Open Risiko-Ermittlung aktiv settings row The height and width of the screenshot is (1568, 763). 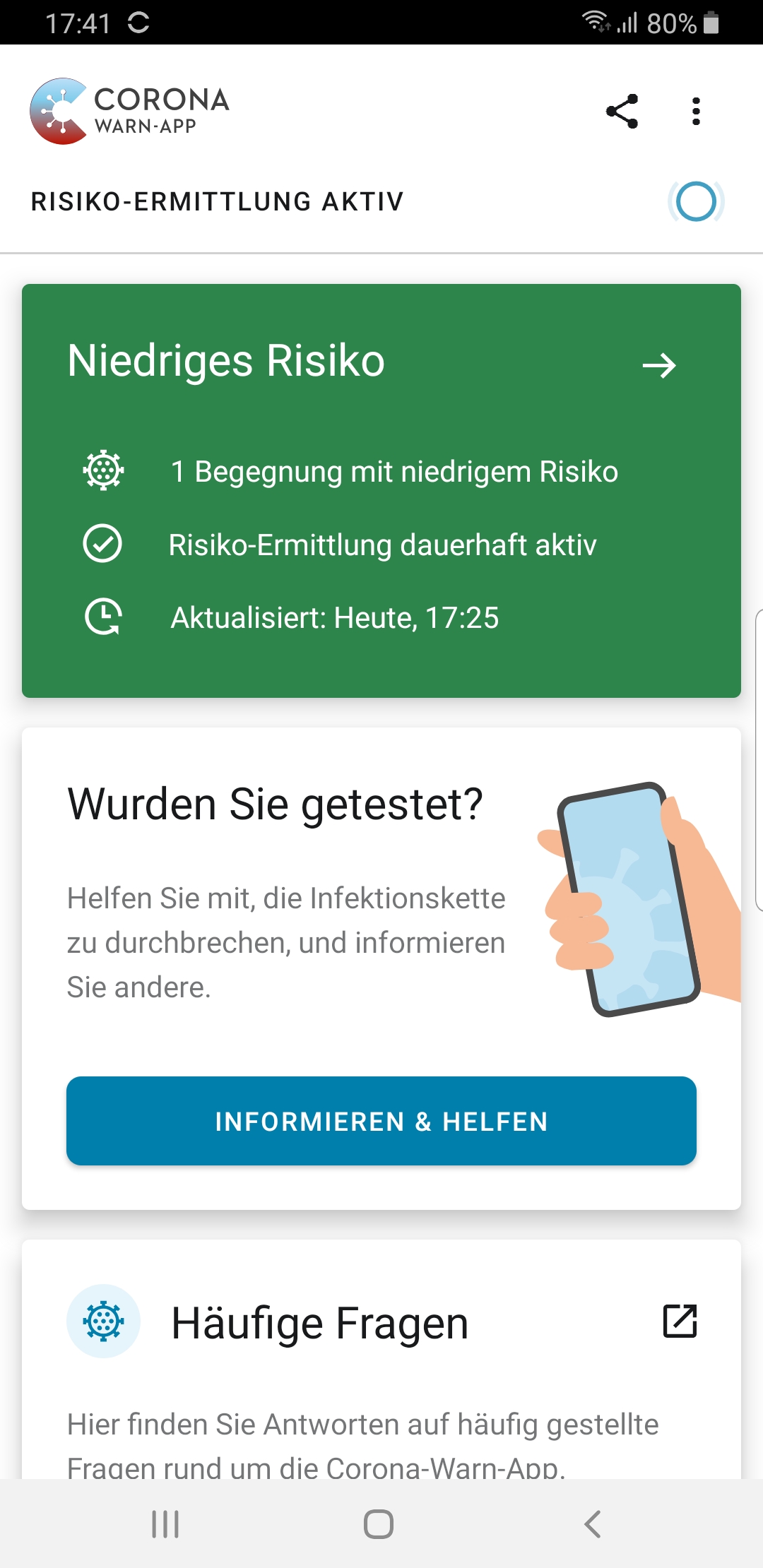(381, 201)
